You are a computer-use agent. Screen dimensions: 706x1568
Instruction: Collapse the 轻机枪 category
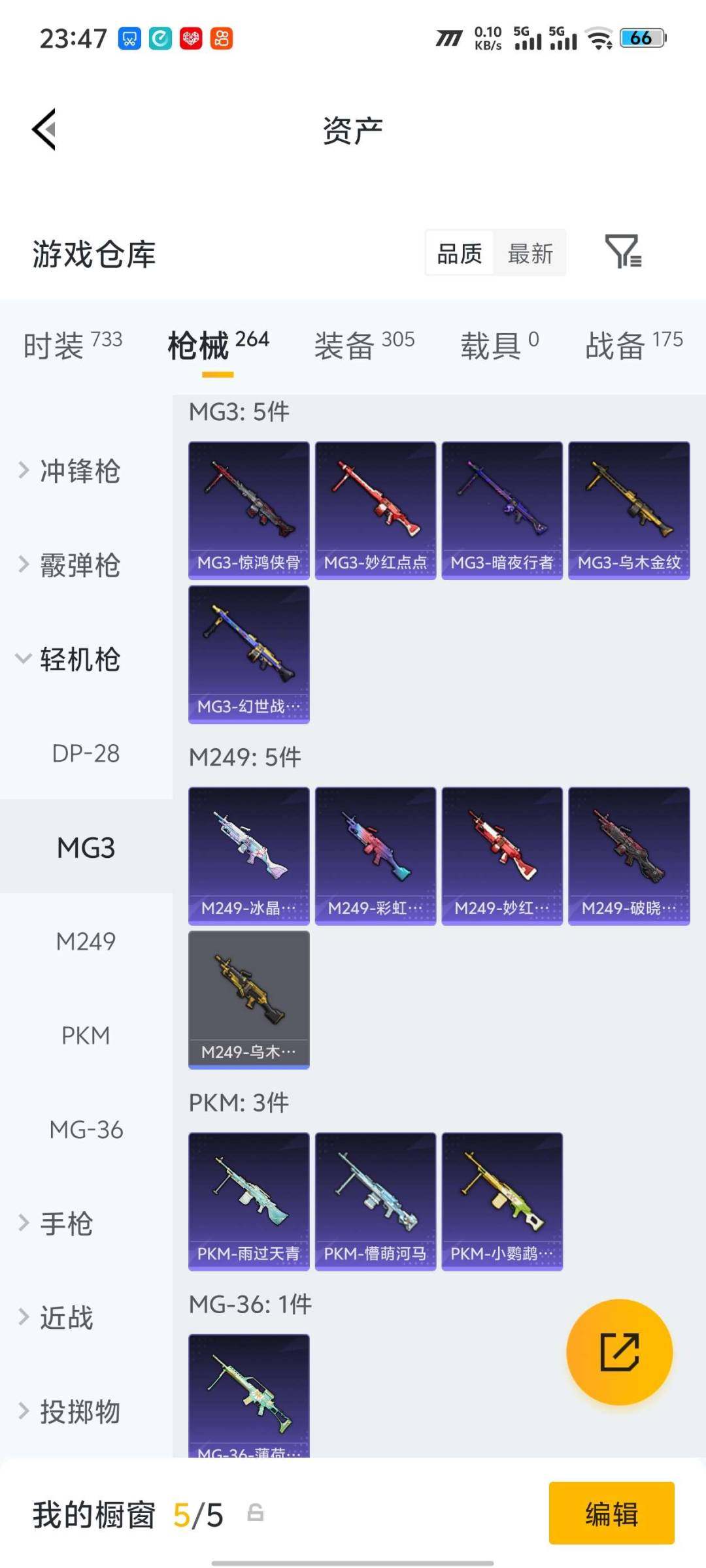click(x=78, y=659)
